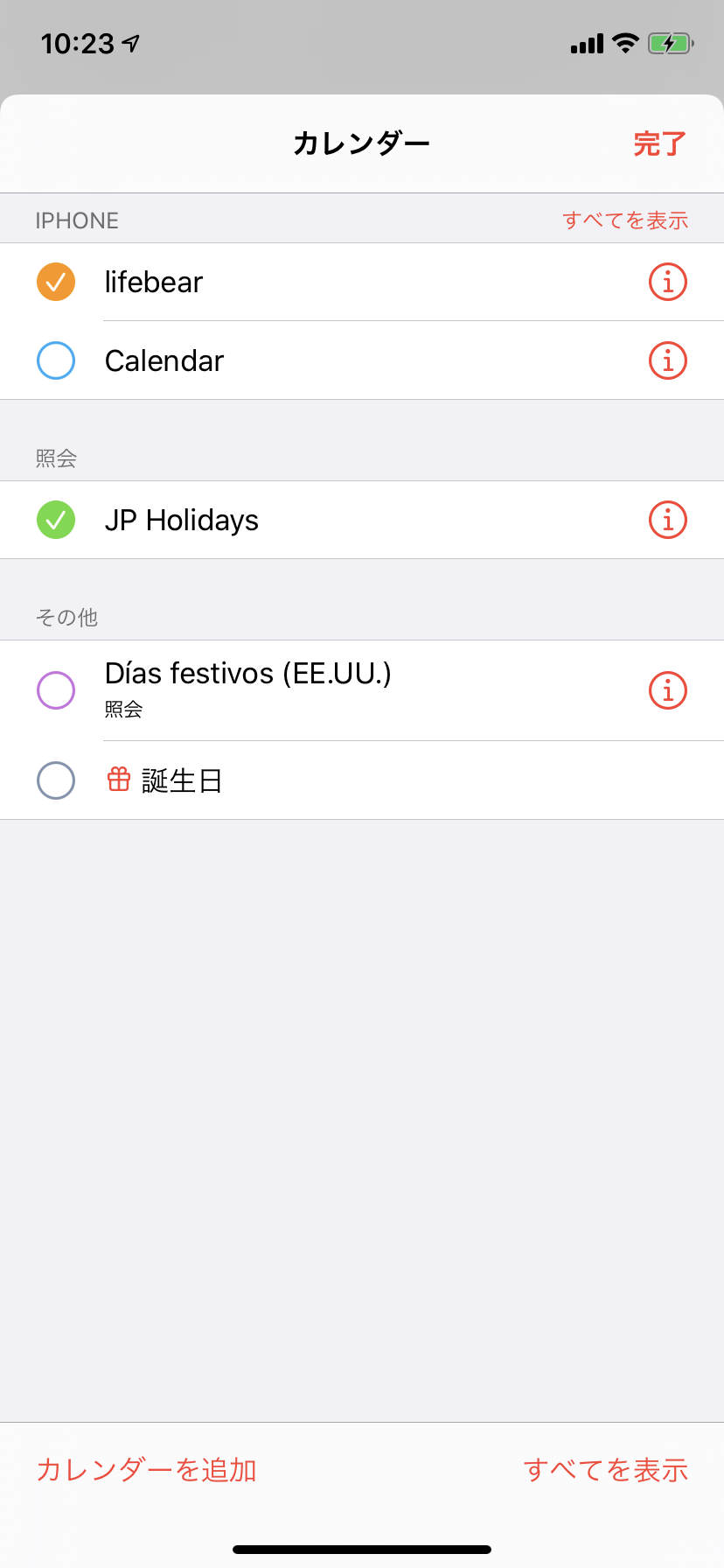Open info for Días festivos (EE.UU.)
The image size is (724, 1568).
[668, 690]
